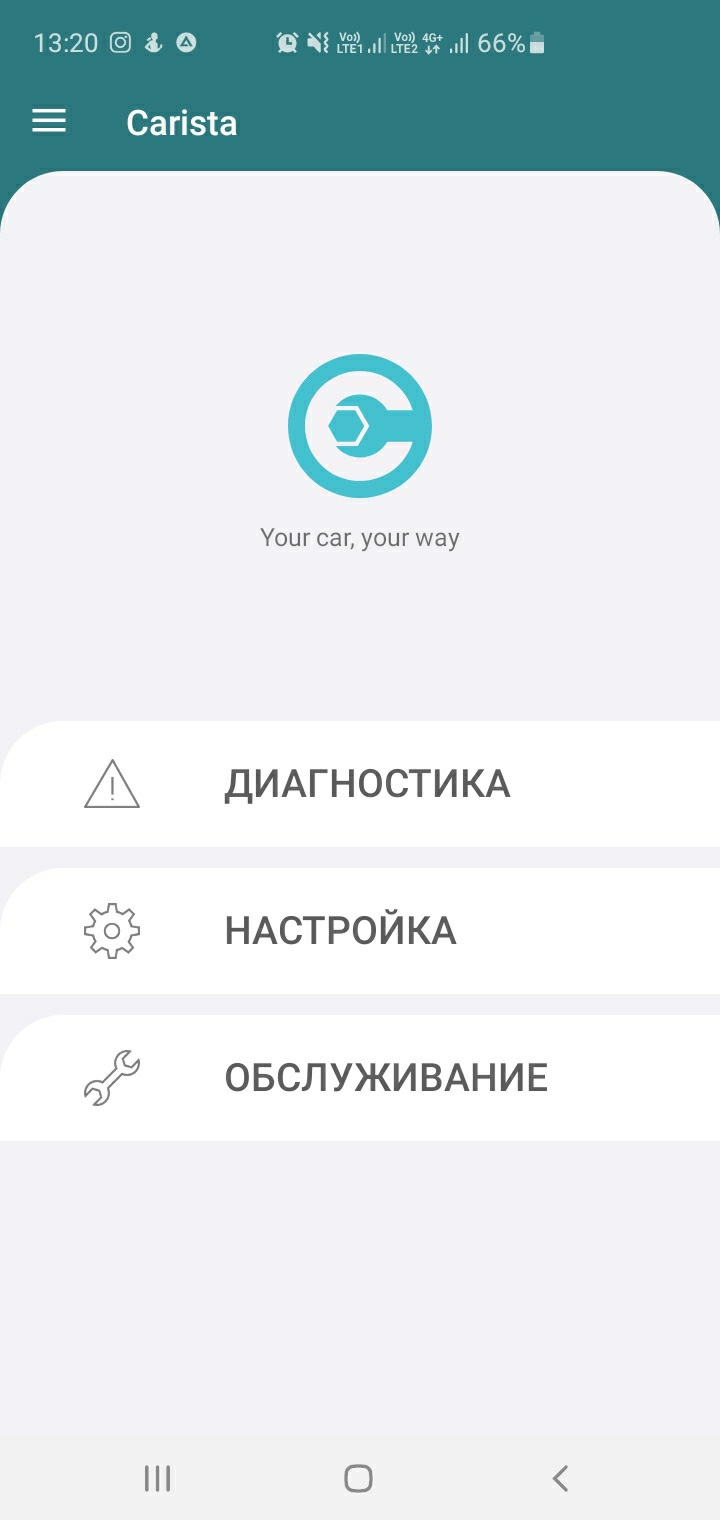Tap the clock showing 13:20
The width and height of the screenshot is (720, 1520).
click(66, 43)
